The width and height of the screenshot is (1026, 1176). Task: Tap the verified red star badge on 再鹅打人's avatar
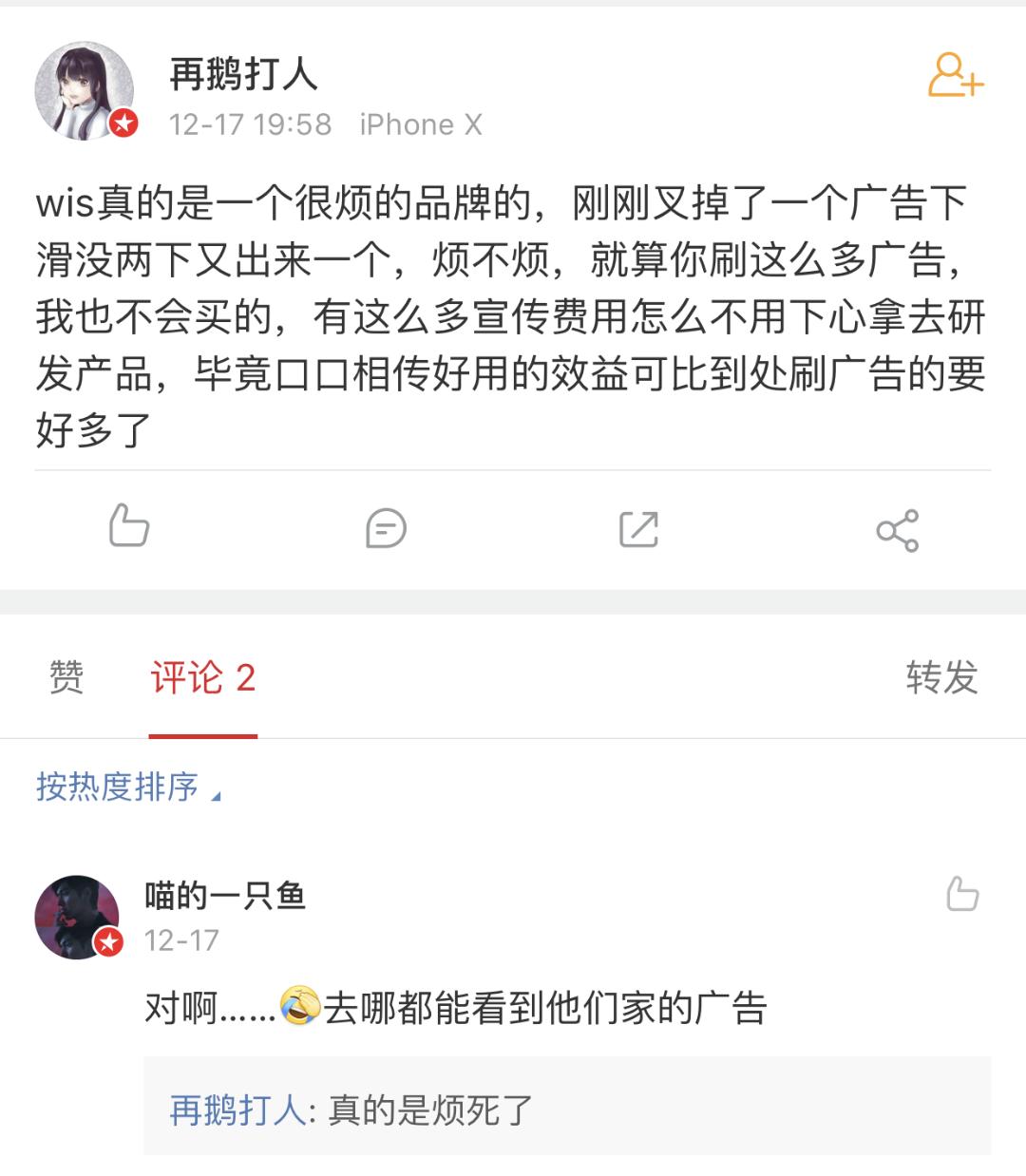(122, 122)
